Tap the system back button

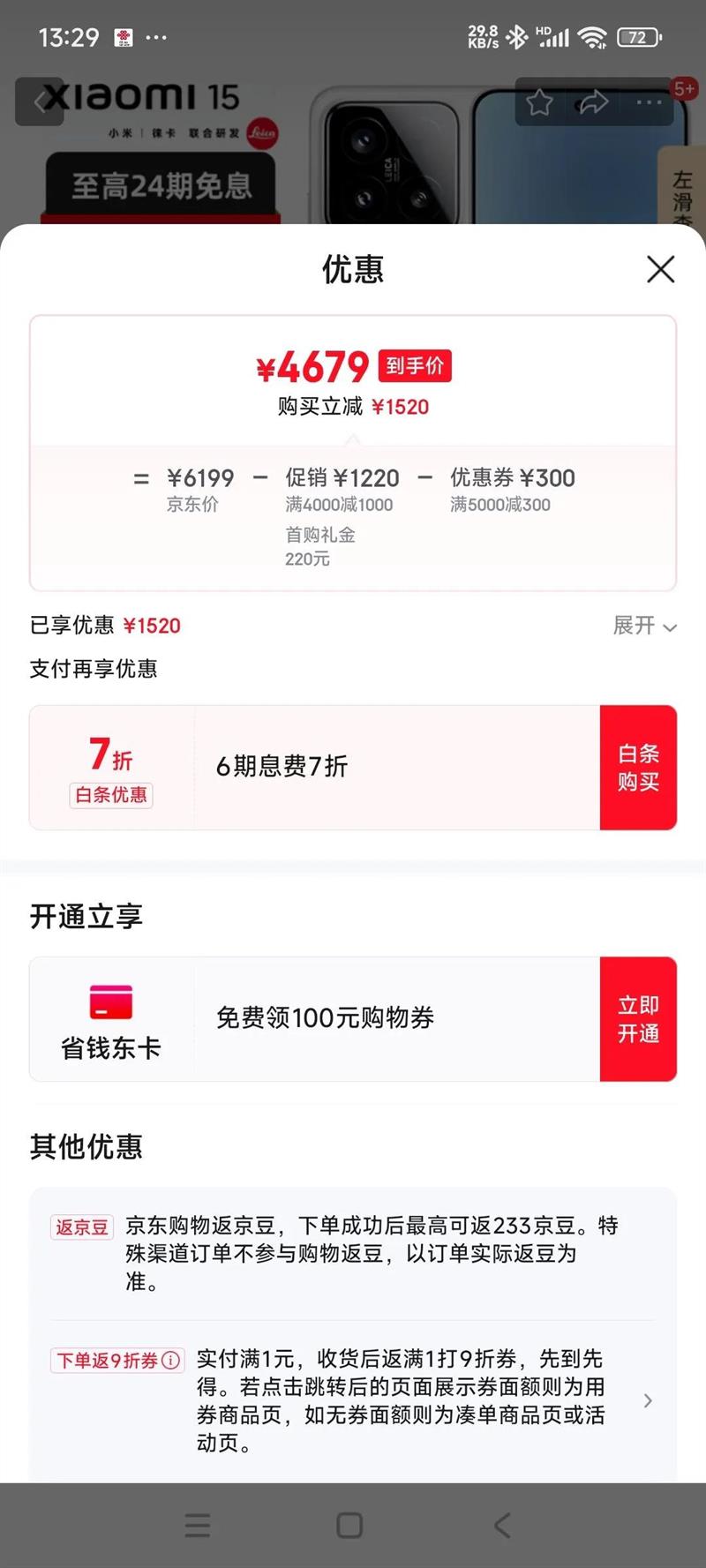pos(502,1525)
